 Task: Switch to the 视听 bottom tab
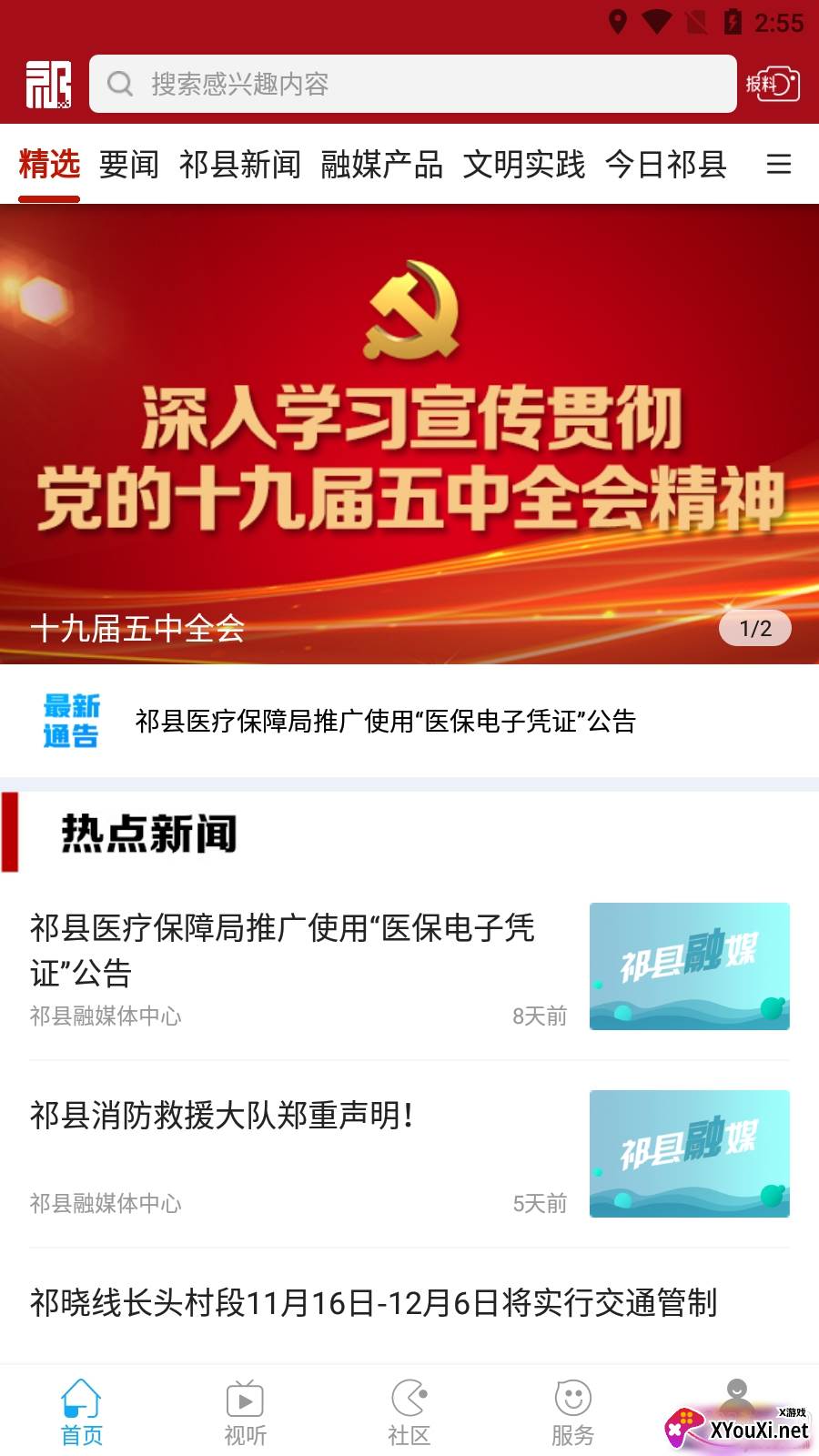click(246, 1412)
